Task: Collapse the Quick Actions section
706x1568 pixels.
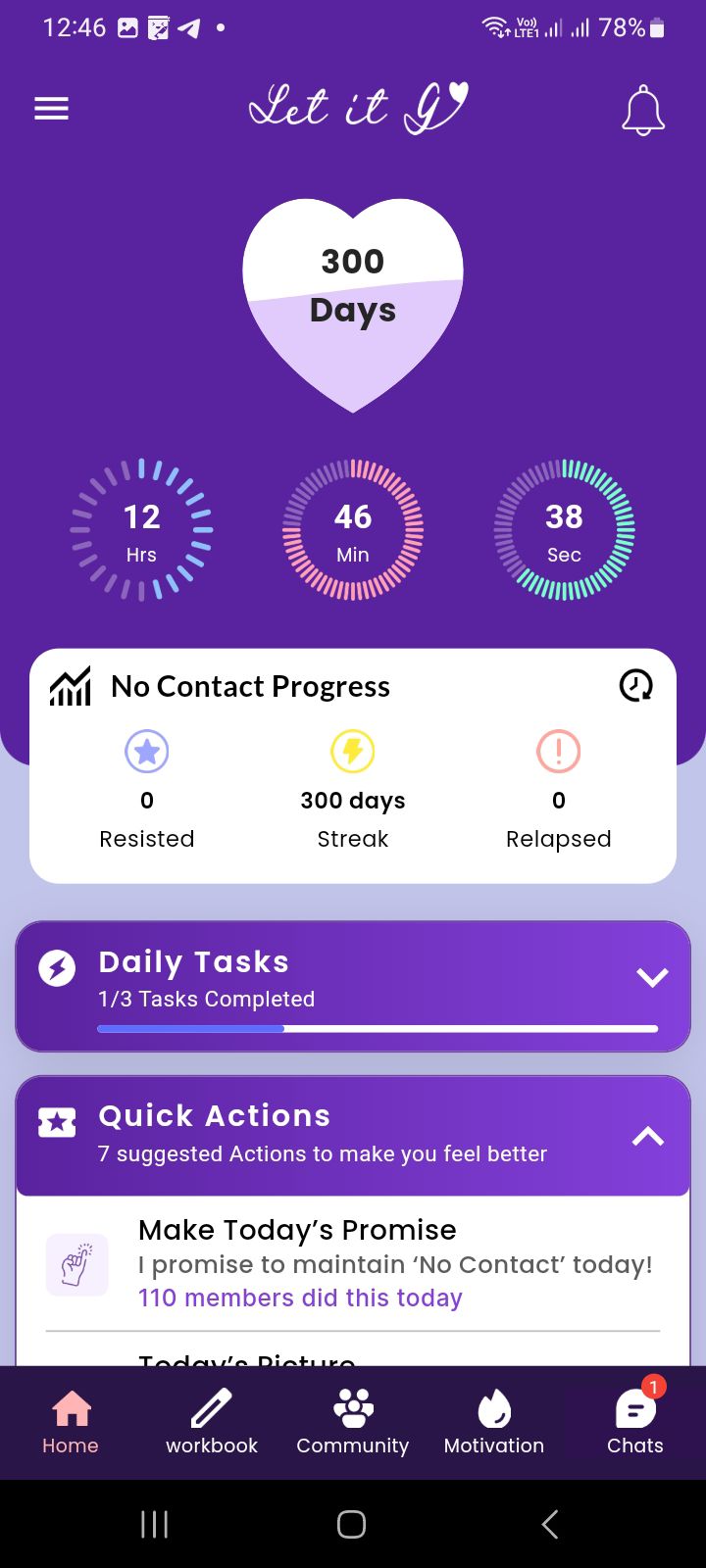Action: 647,1136
